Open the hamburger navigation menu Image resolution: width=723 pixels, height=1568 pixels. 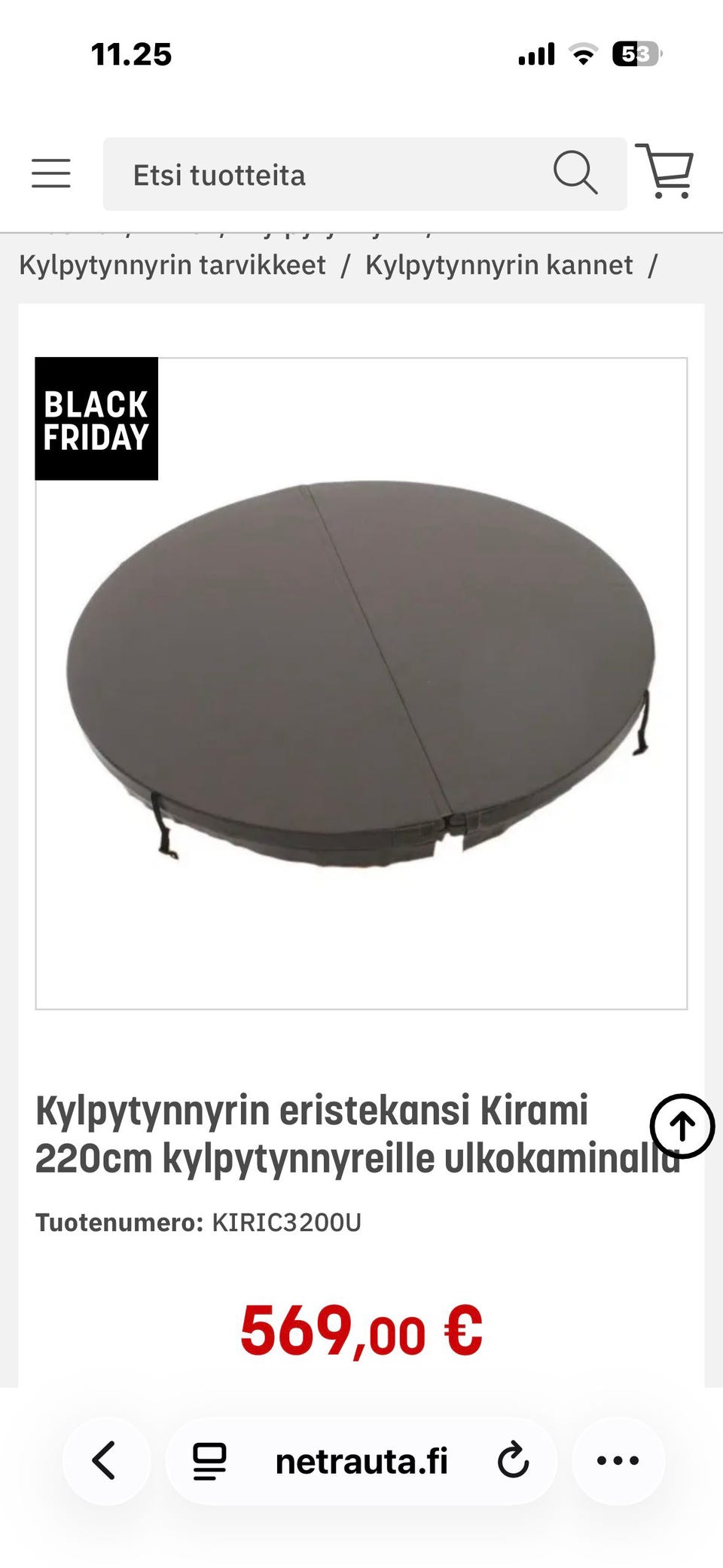coord(50,174)
